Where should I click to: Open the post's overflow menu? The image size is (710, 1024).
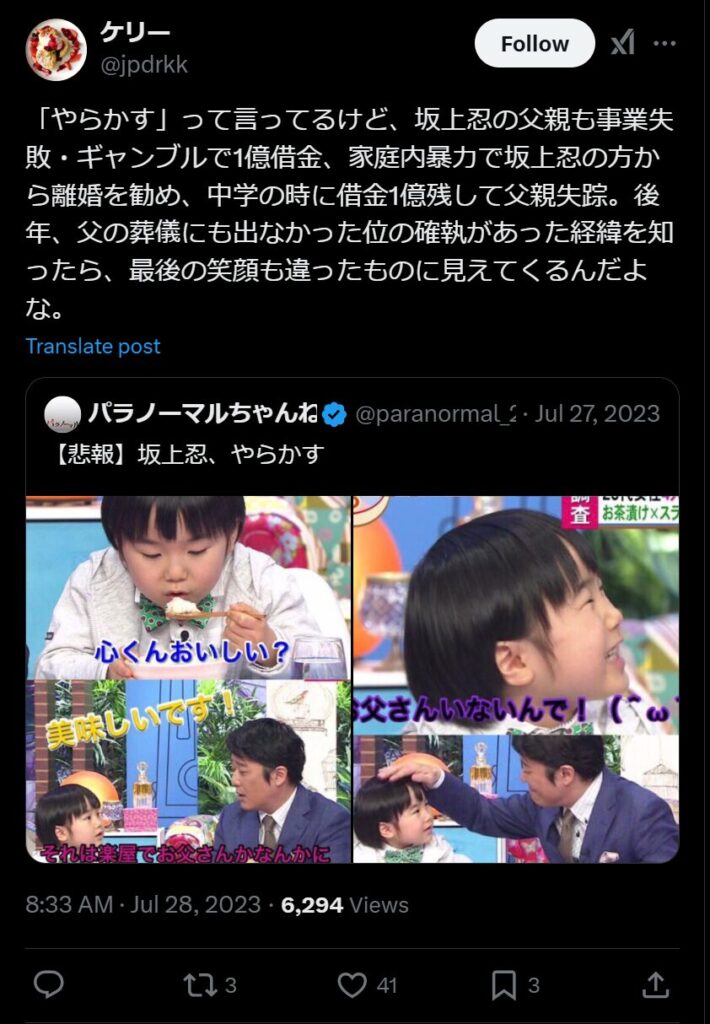coord(665,44)
